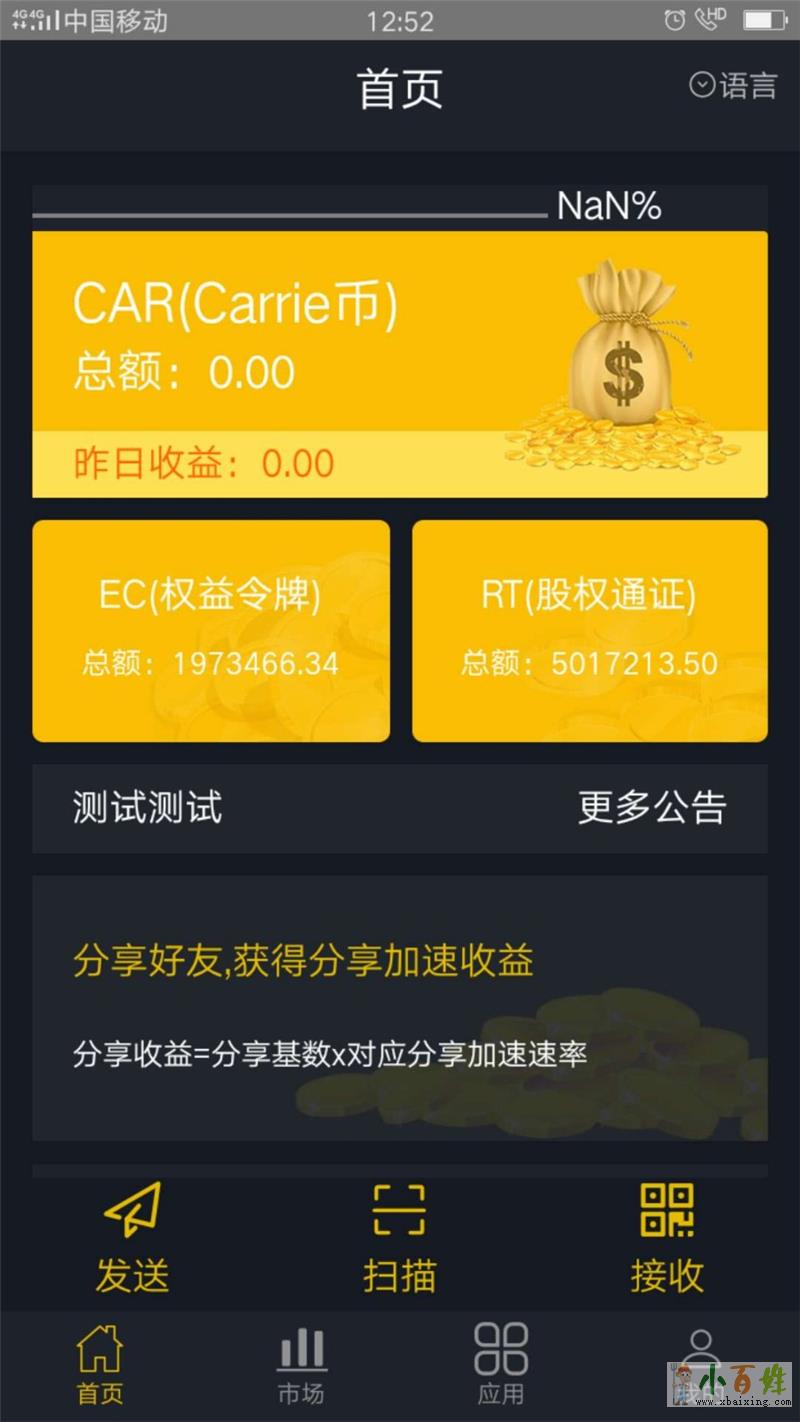Open the 语言 language dropdown
Viewport: 800px width, 1422px height.
pos(734,86)
